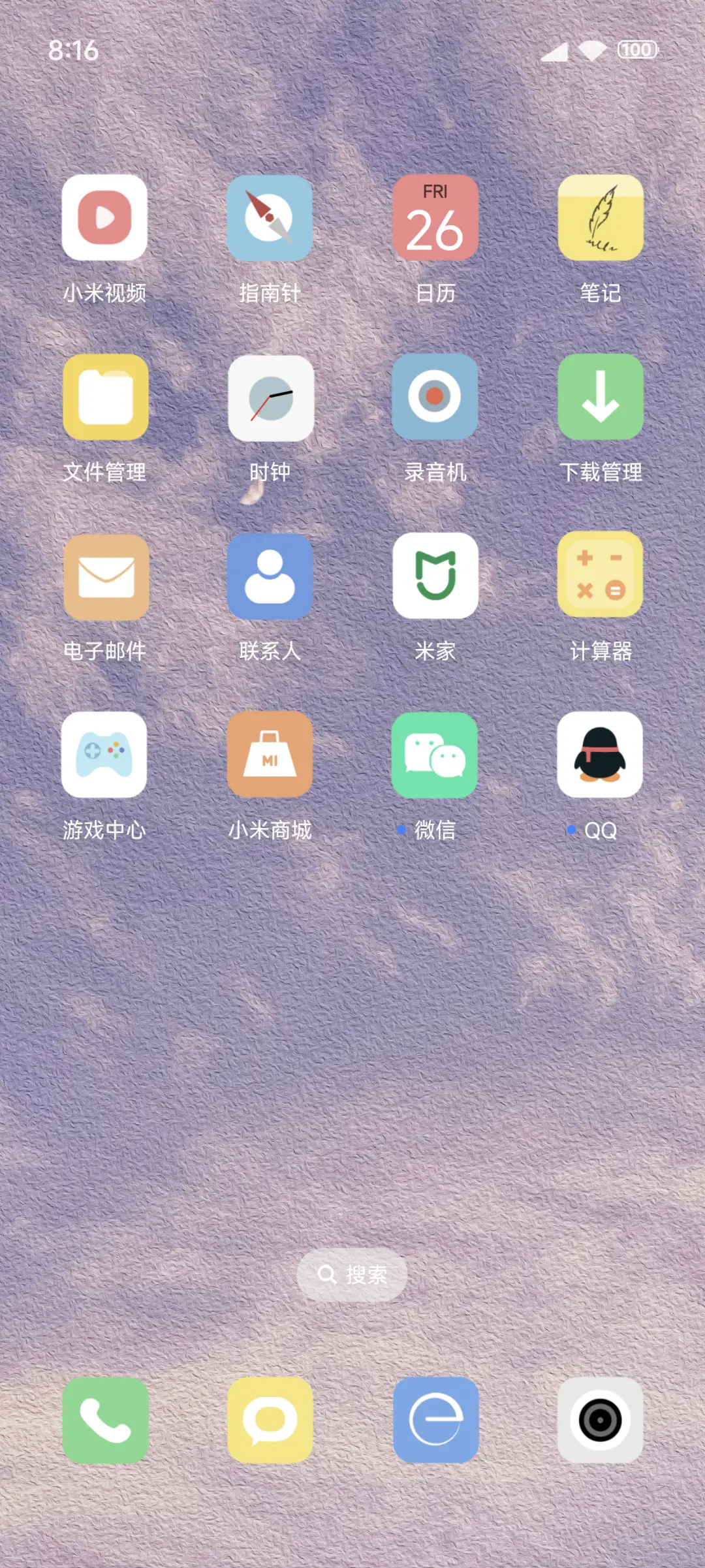The width and height of the screenshot is (705, 1568).
Task: Open QQ from the home screen
Action: pyautogui.click(x=600, y=755)
